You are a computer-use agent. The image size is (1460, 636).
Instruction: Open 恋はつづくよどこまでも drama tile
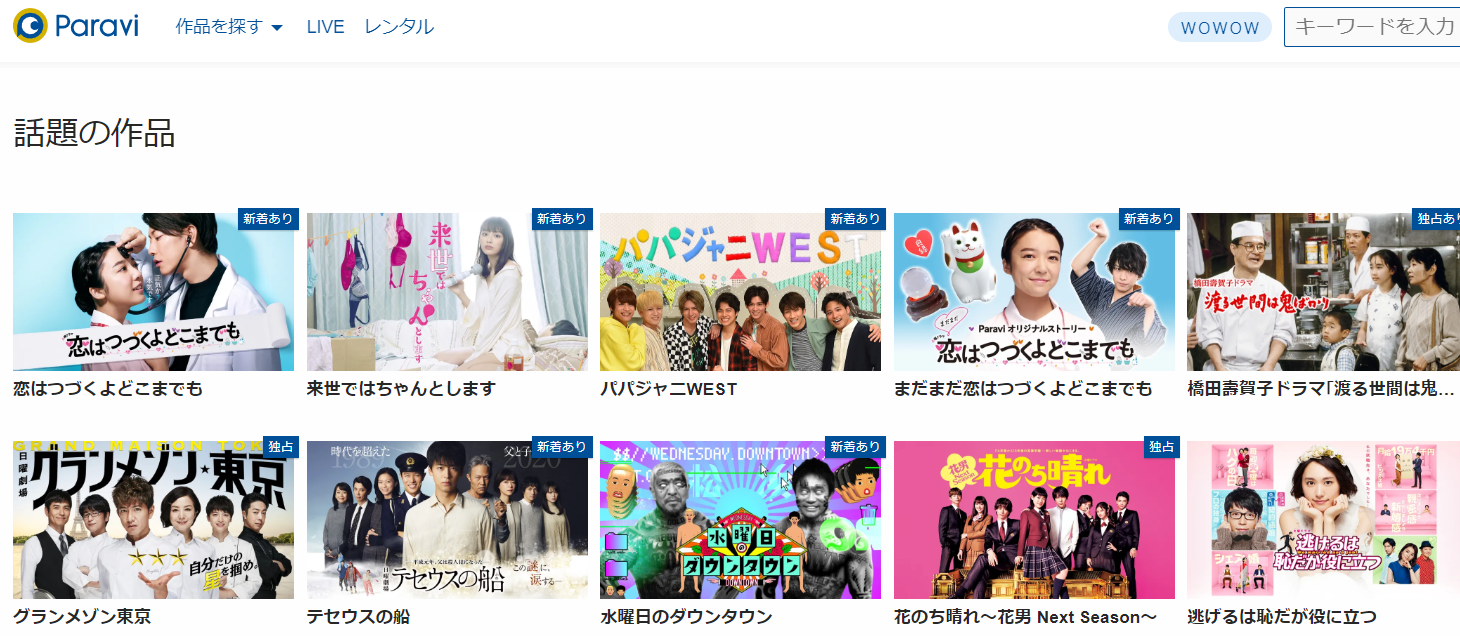tap(153, 292)
